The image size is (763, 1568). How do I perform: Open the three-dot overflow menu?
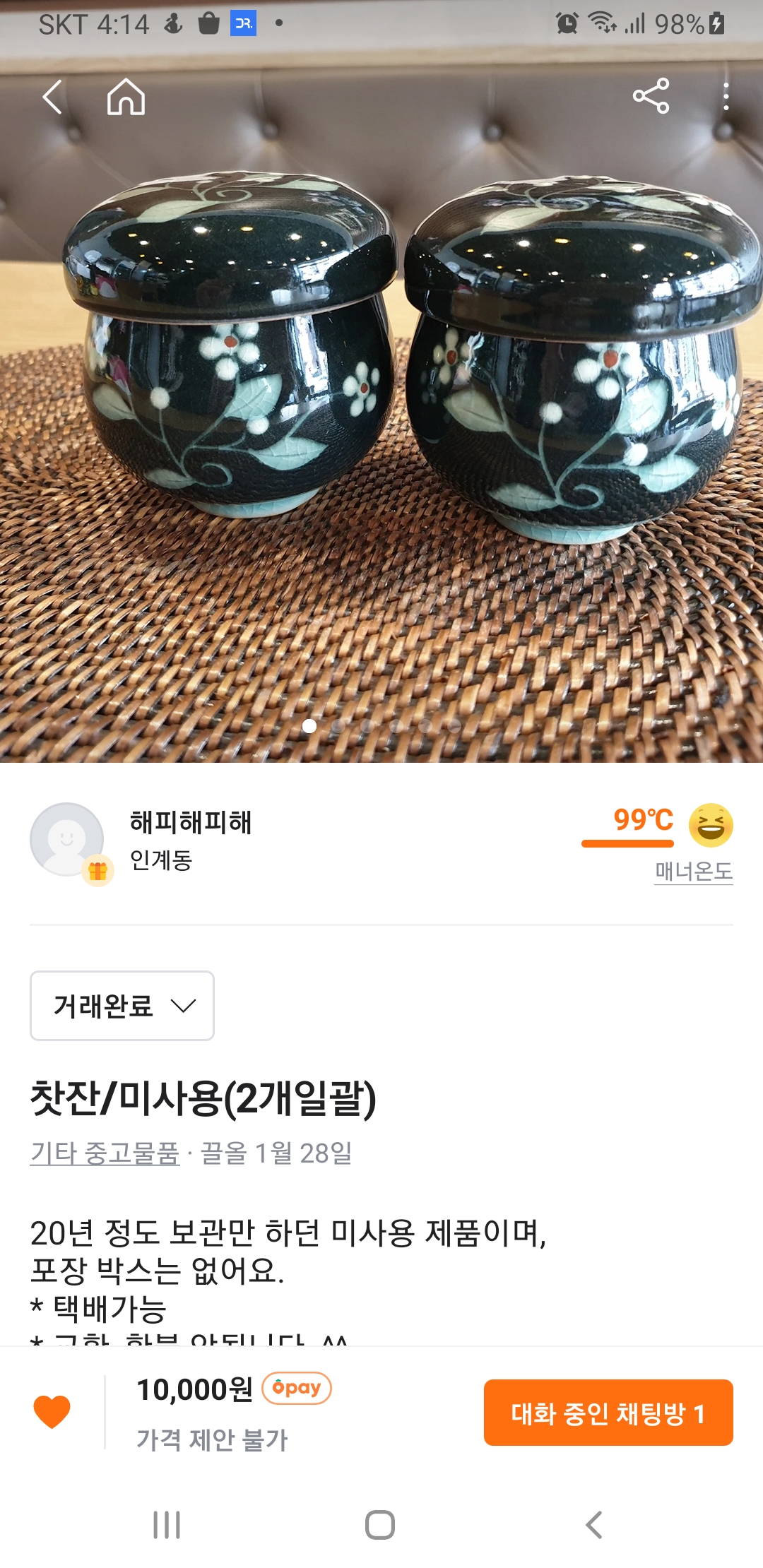[726, 97]
